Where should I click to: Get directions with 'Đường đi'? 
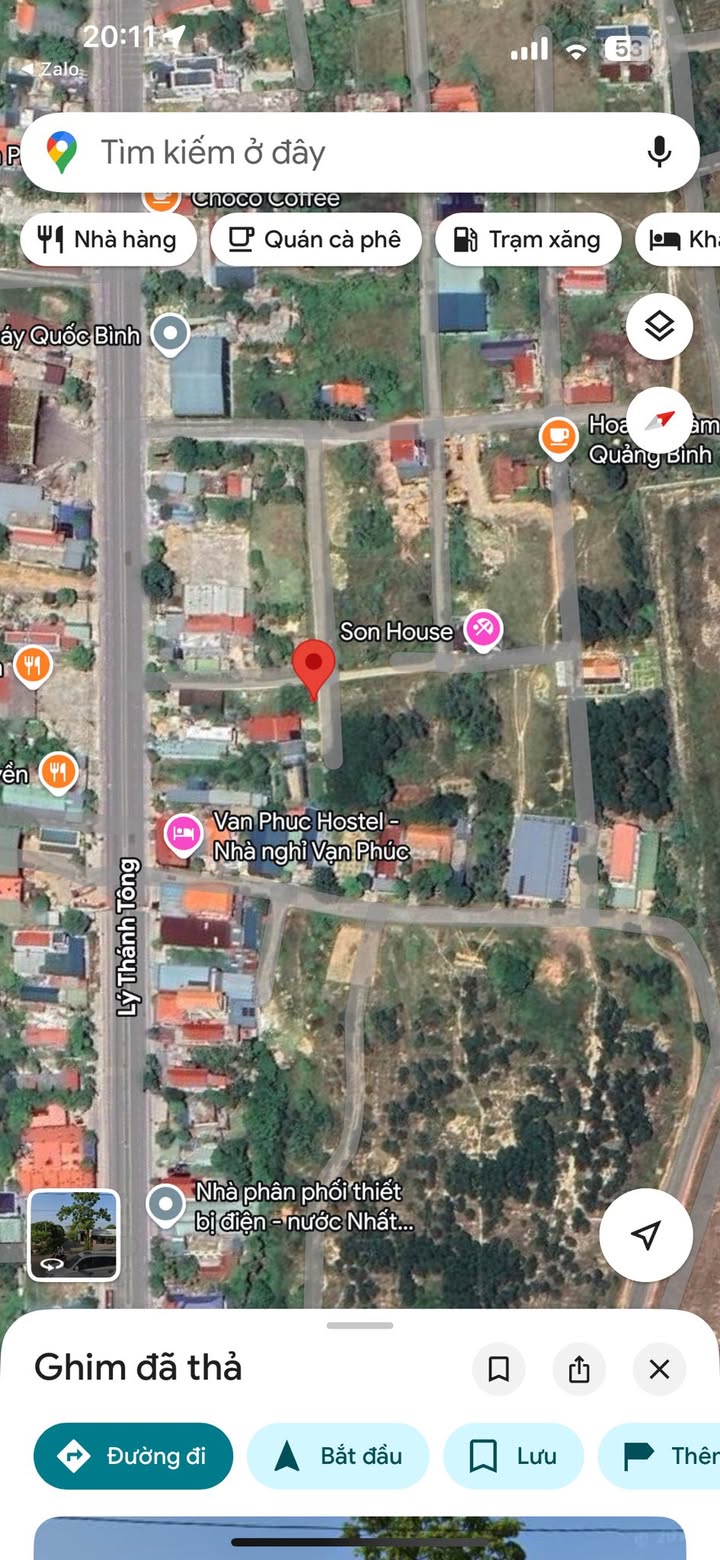coord(133,1456)
